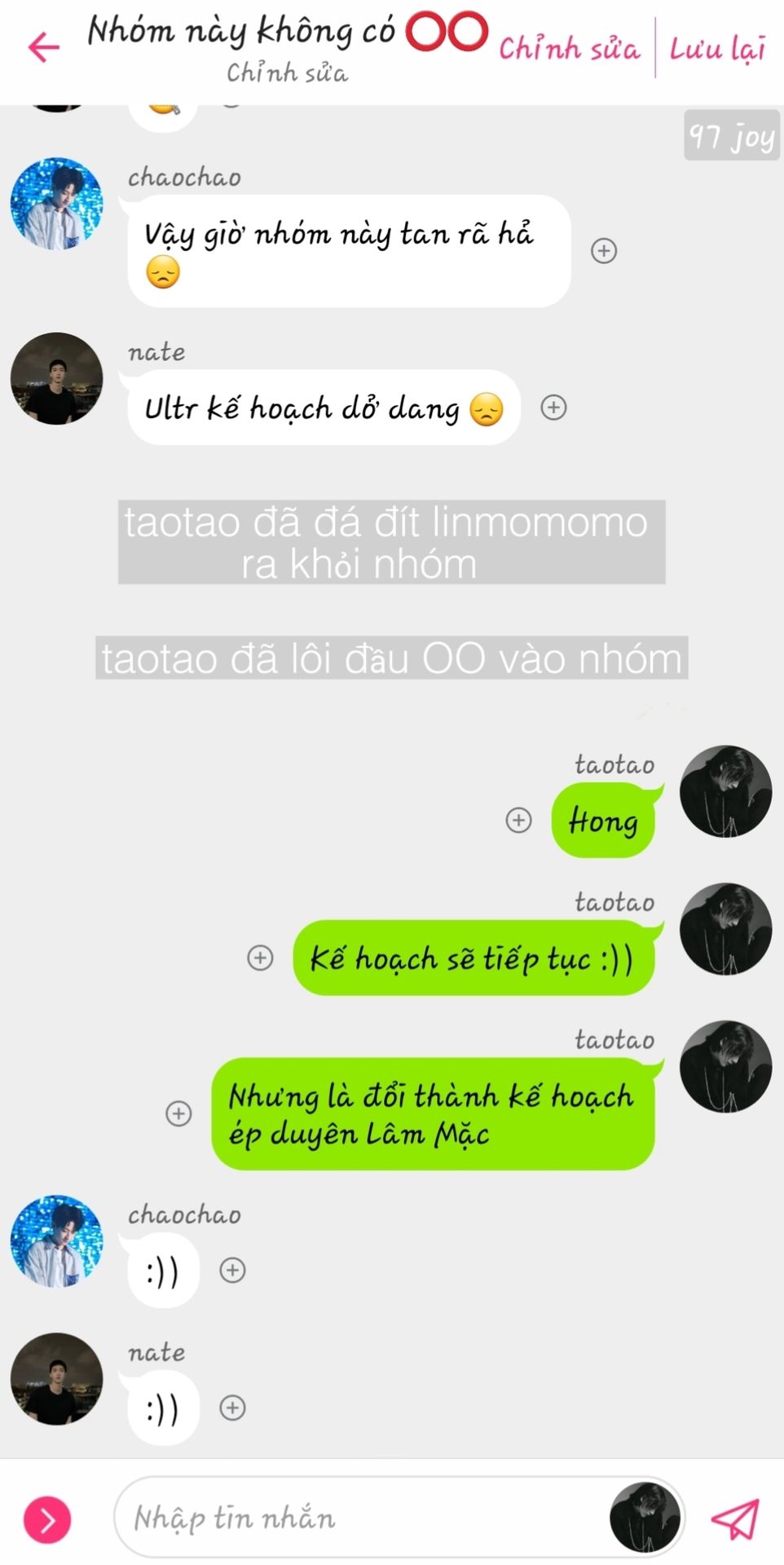Go back with the pink arrow

point(44,47)
